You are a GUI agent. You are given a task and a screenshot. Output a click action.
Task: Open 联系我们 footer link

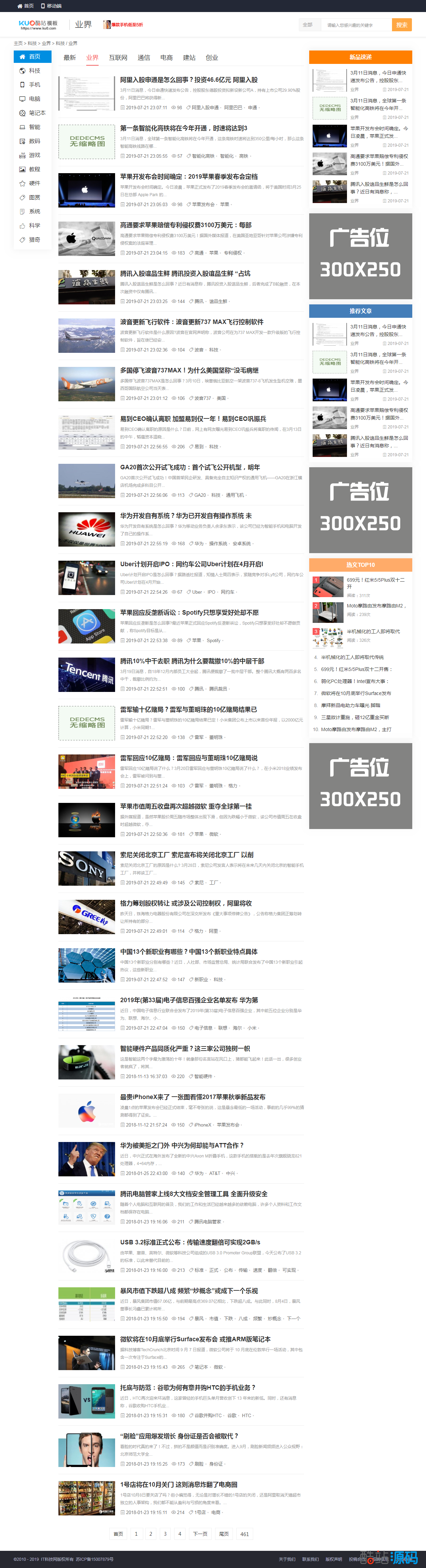click(310, 1559)
